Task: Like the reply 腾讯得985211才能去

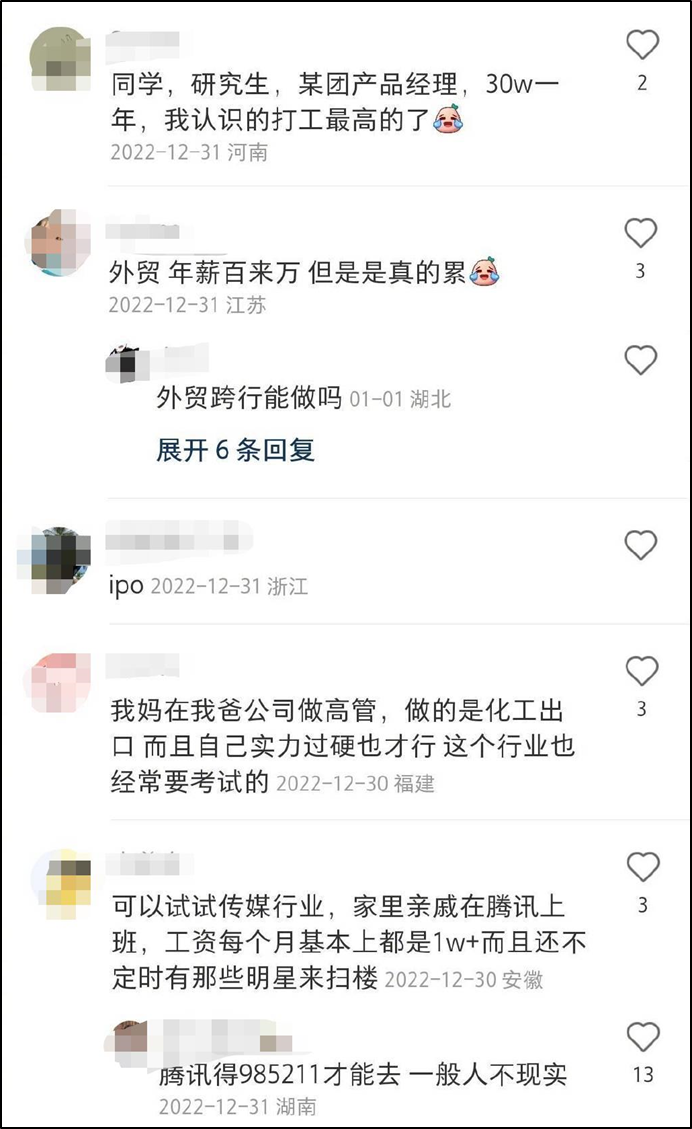Action: pyautogui.click(x=642, y=1037)
